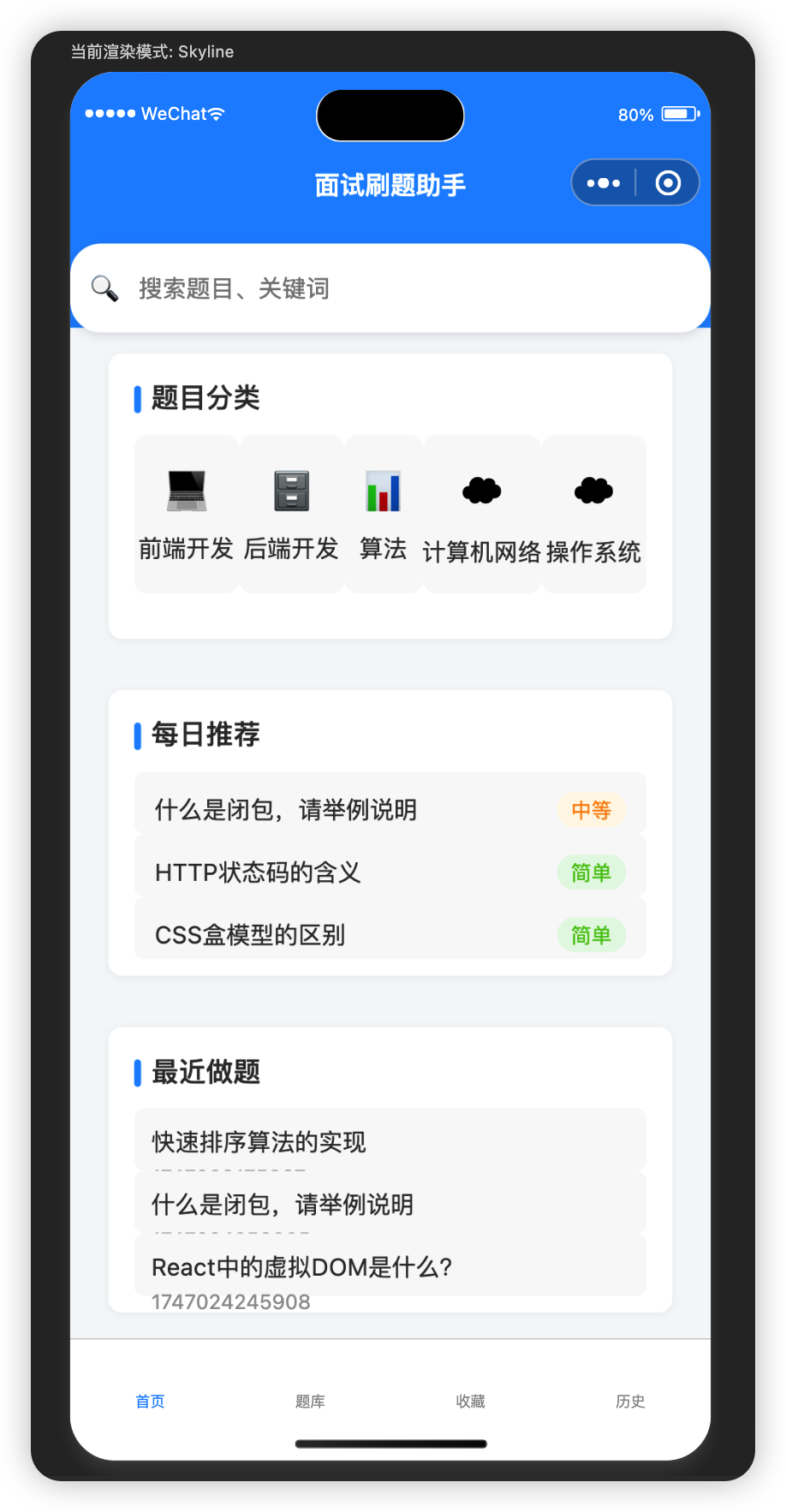Switch to the 题库 tab
786x1512 pixels.
310,1401
